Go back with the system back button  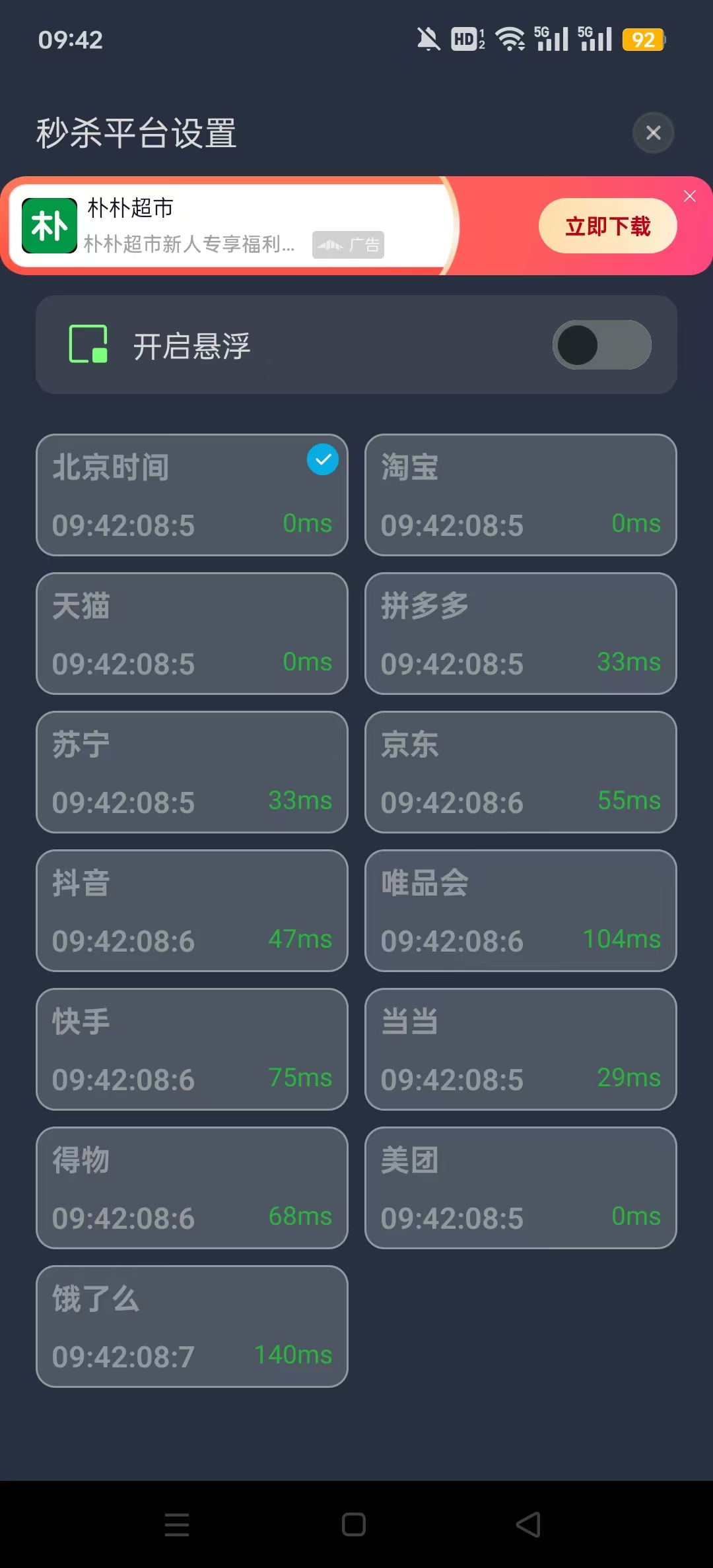528,1524
